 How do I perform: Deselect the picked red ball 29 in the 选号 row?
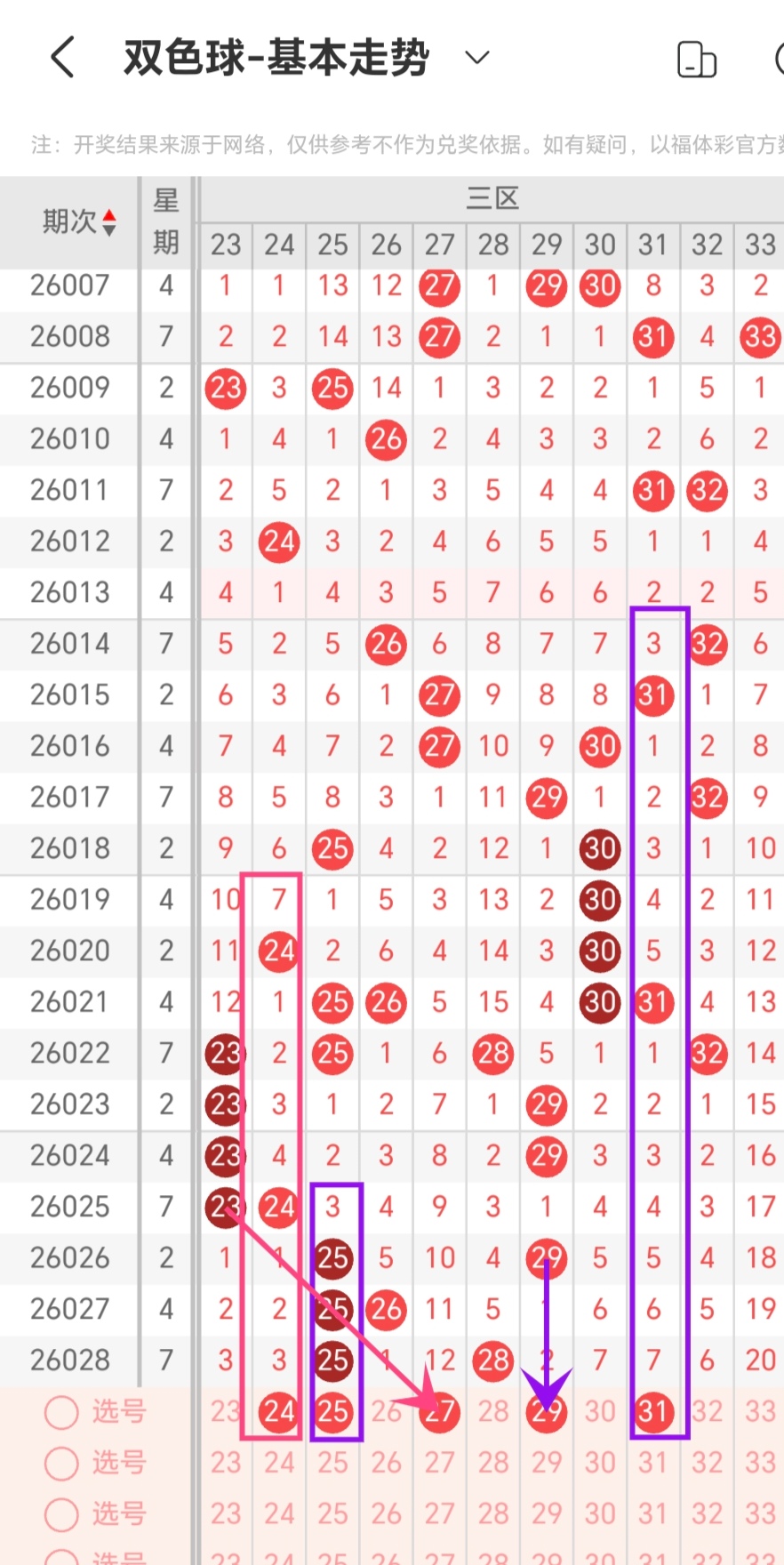tap(547, 1411)
